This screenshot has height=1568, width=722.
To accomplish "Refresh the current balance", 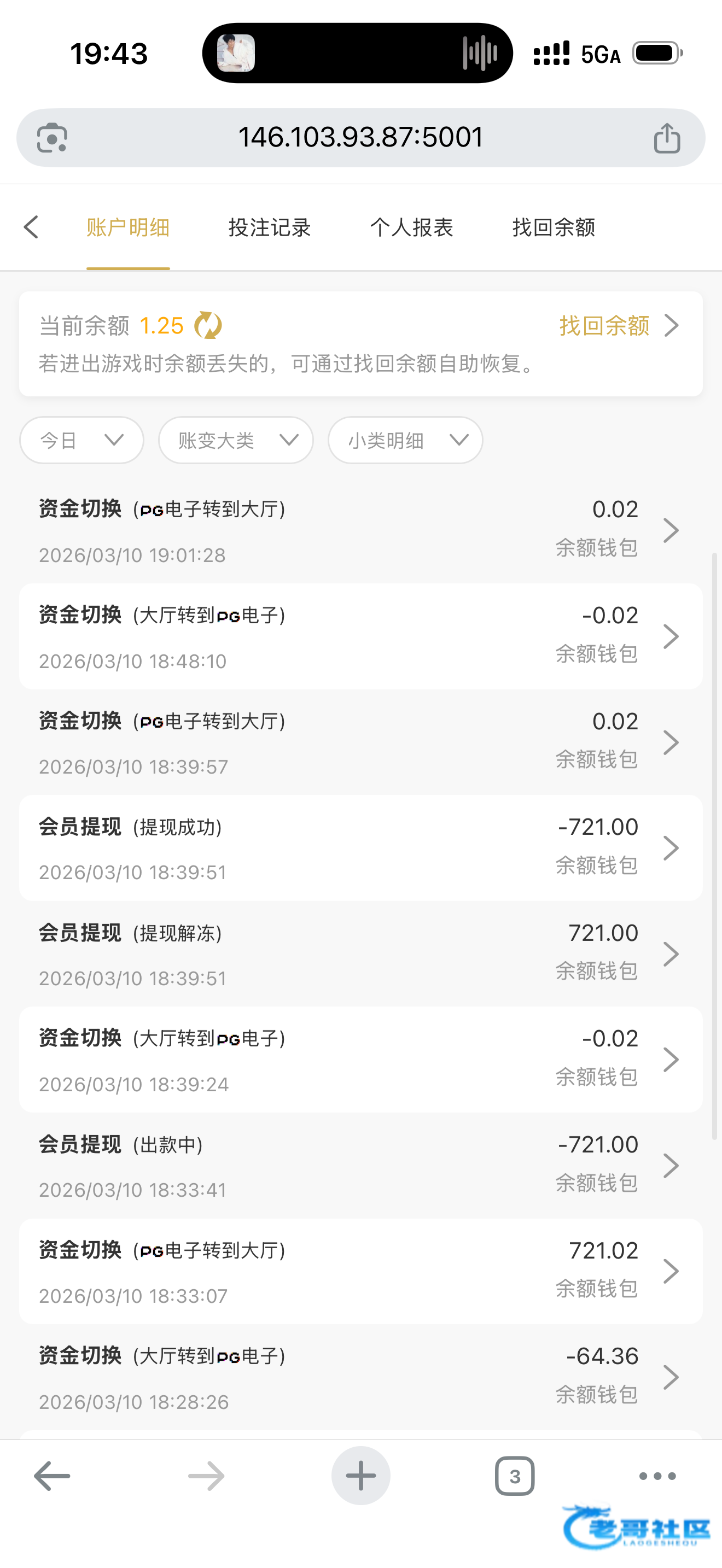I will pyautogui.click(x=208, y=325).
